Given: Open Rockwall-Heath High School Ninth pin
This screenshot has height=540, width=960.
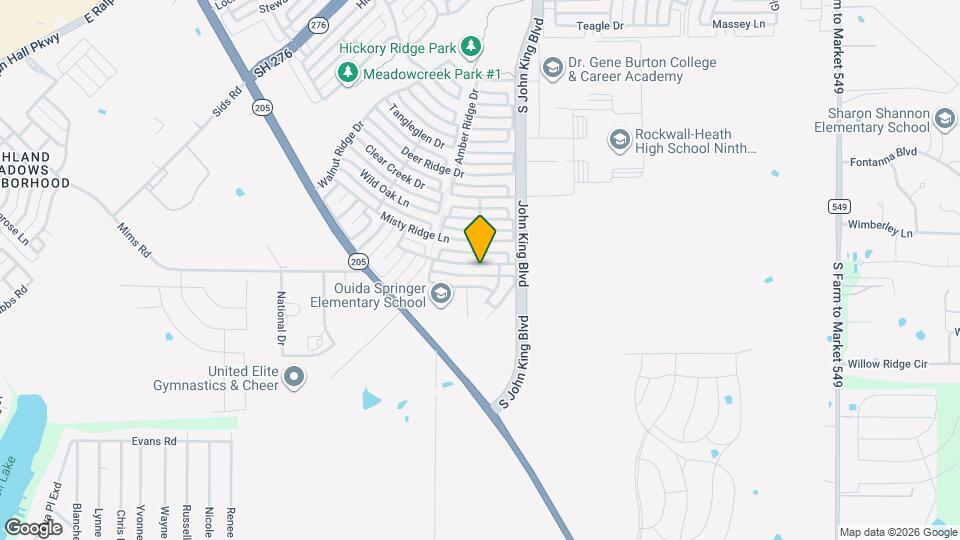Looking at the screenshot, I should pos(619,141).
